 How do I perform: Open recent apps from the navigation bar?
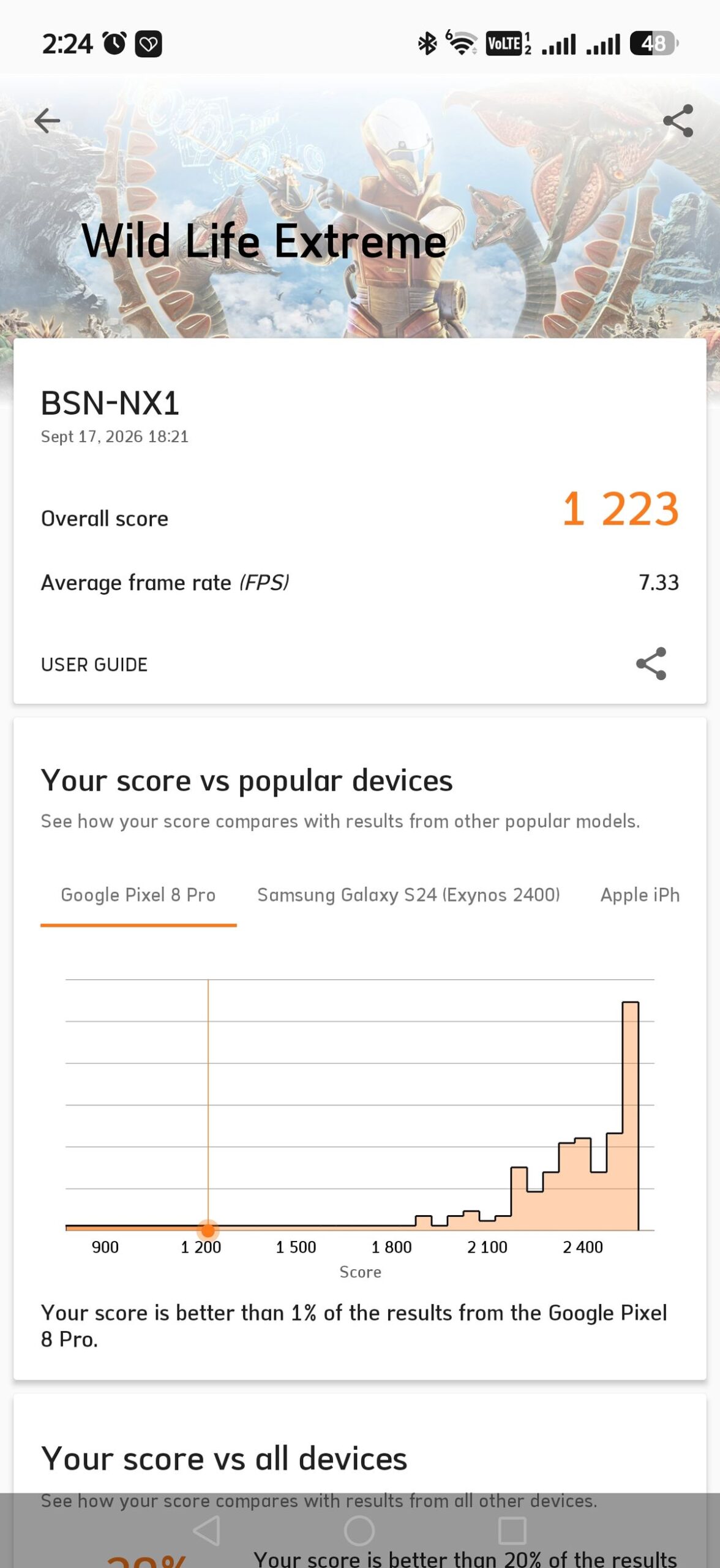[512, 1531]
